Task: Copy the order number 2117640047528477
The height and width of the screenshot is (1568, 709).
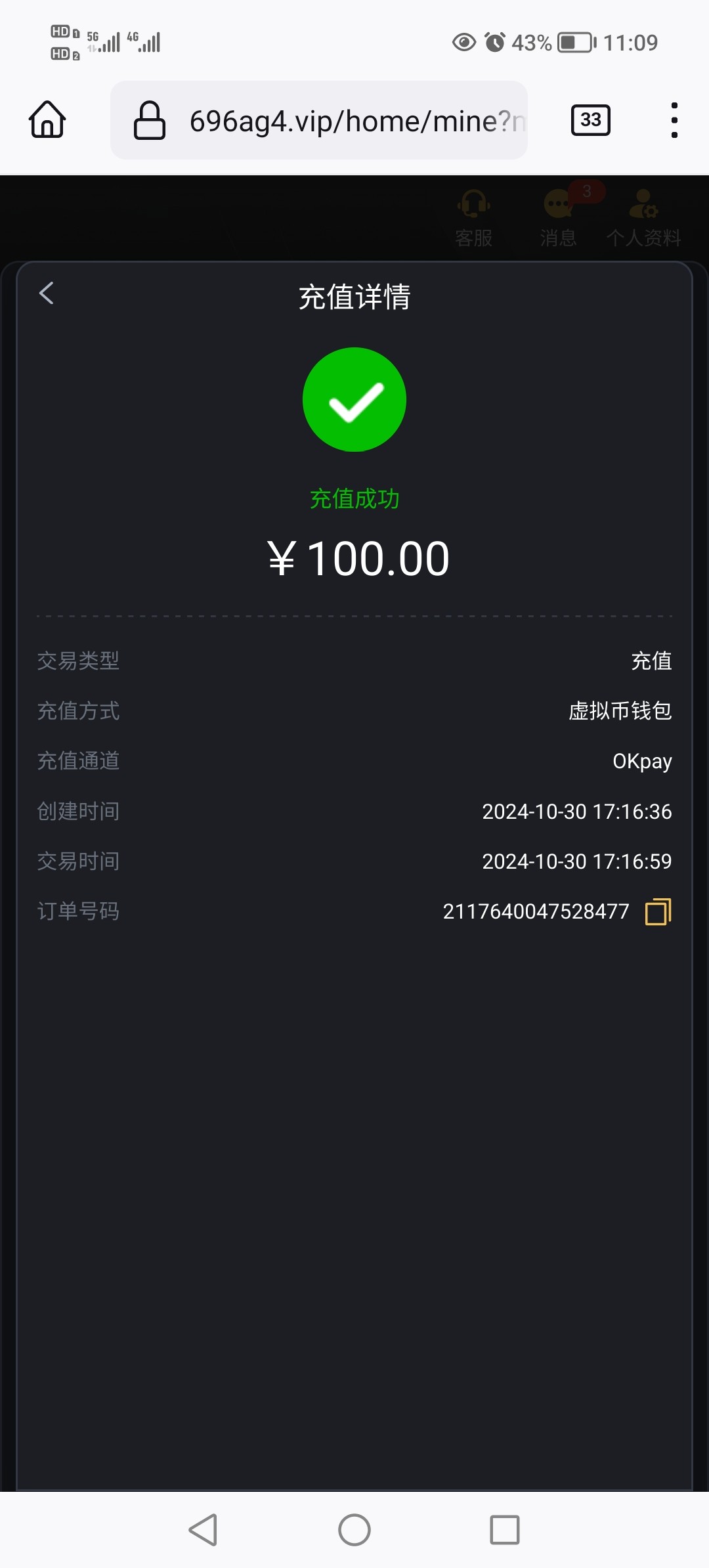Action: 658,912
